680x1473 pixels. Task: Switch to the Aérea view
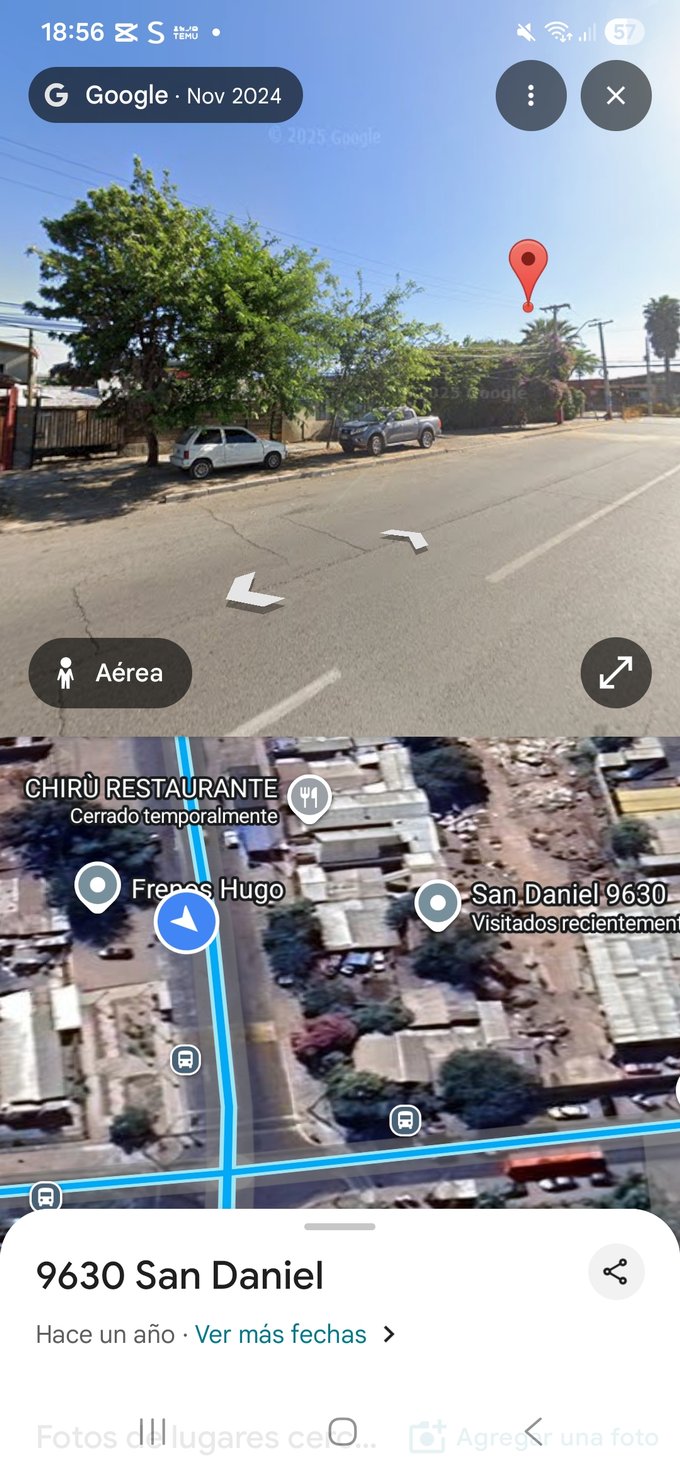click(x=110, y=673)
